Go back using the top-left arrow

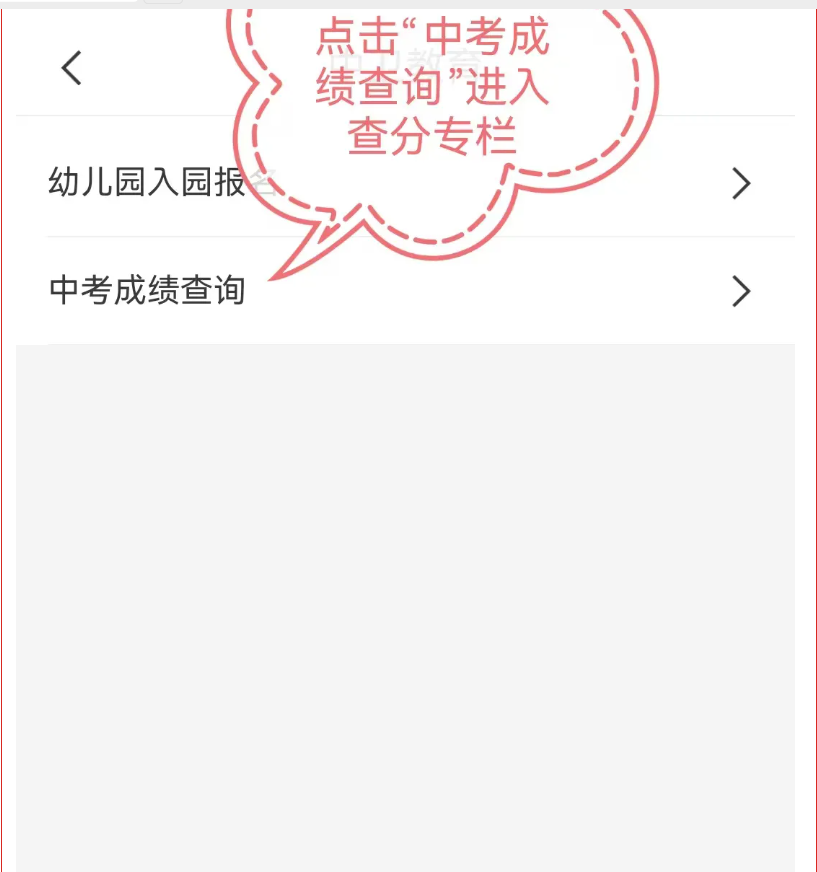(x=71, y=68)
